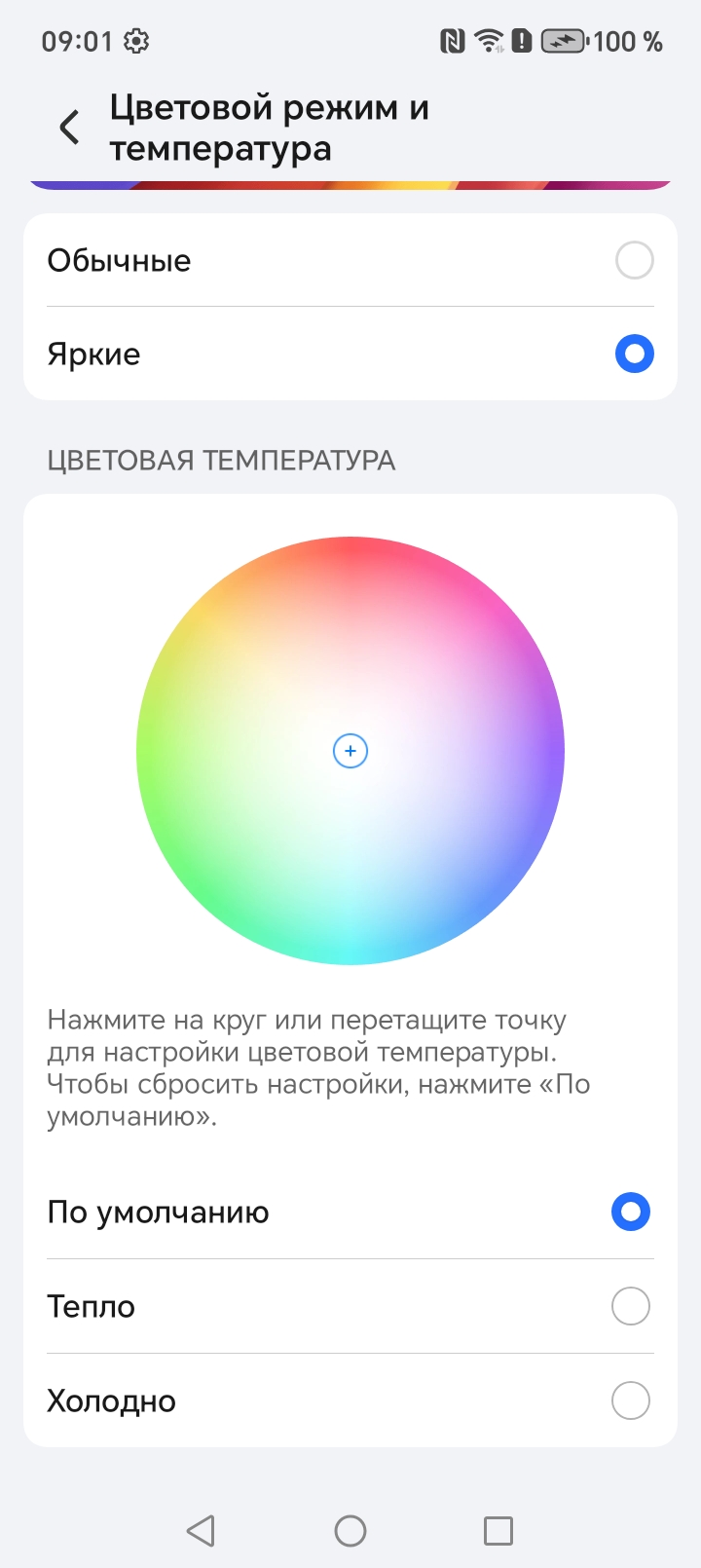Go to the system home screen
701x1568 pixels.
(350, 1531)
